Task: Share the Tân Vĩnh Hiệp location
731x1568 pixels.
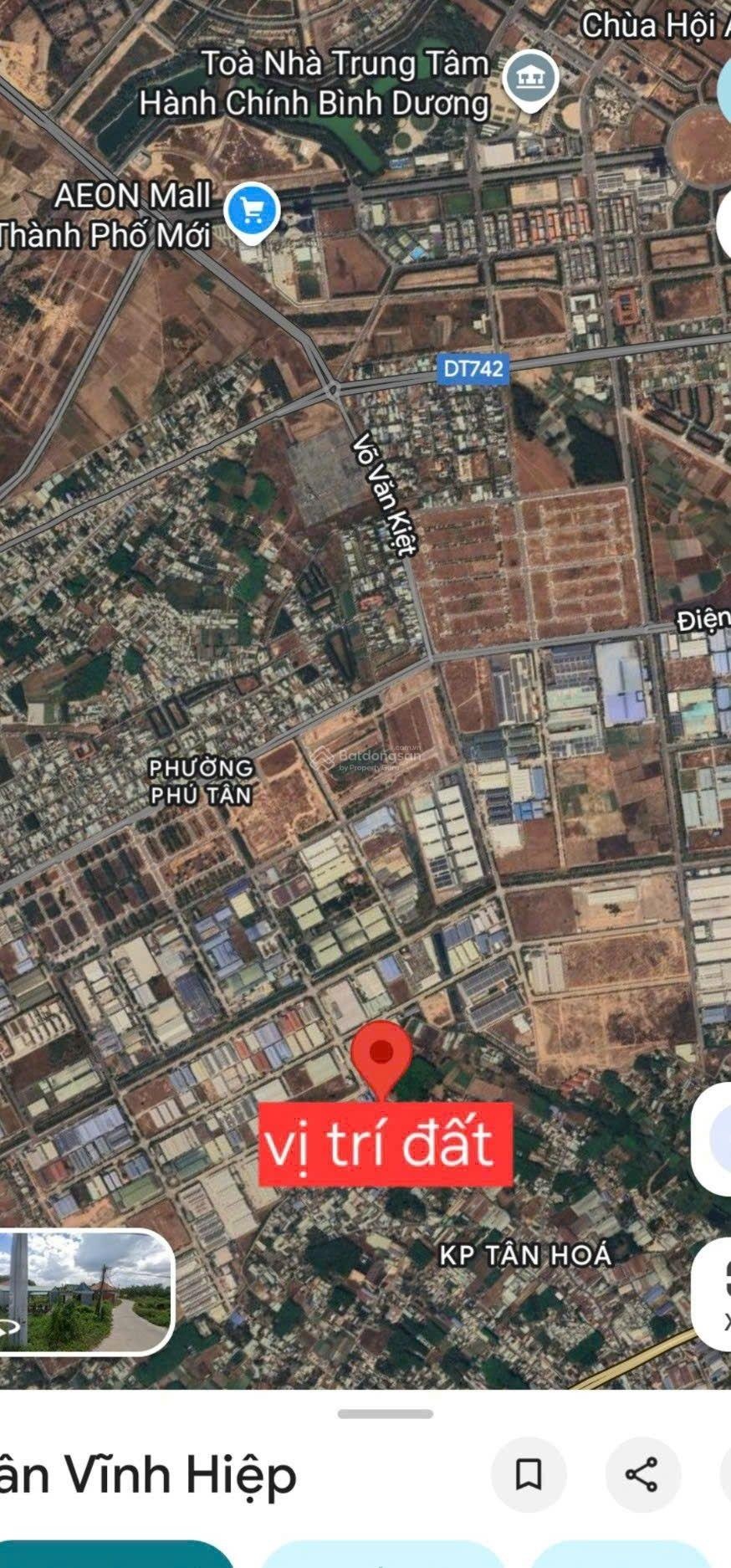Action: click(x=642, y=1473)
